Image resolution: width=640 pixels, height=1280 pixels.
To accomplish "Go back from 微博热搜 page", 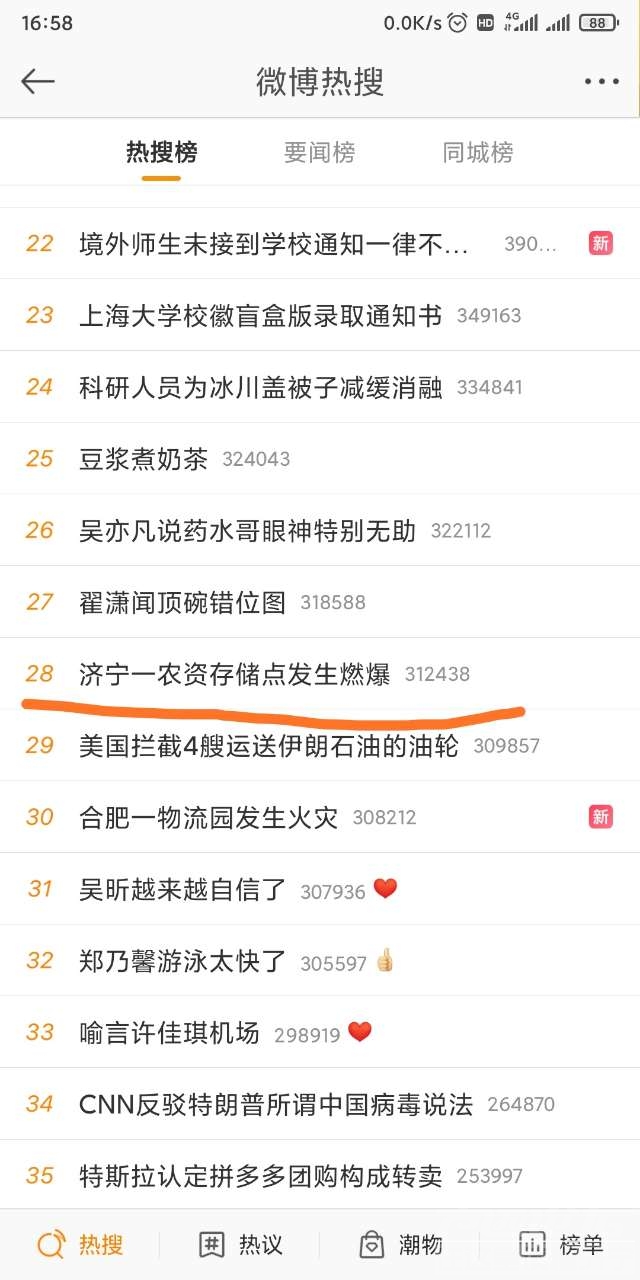I will [38, 82].
